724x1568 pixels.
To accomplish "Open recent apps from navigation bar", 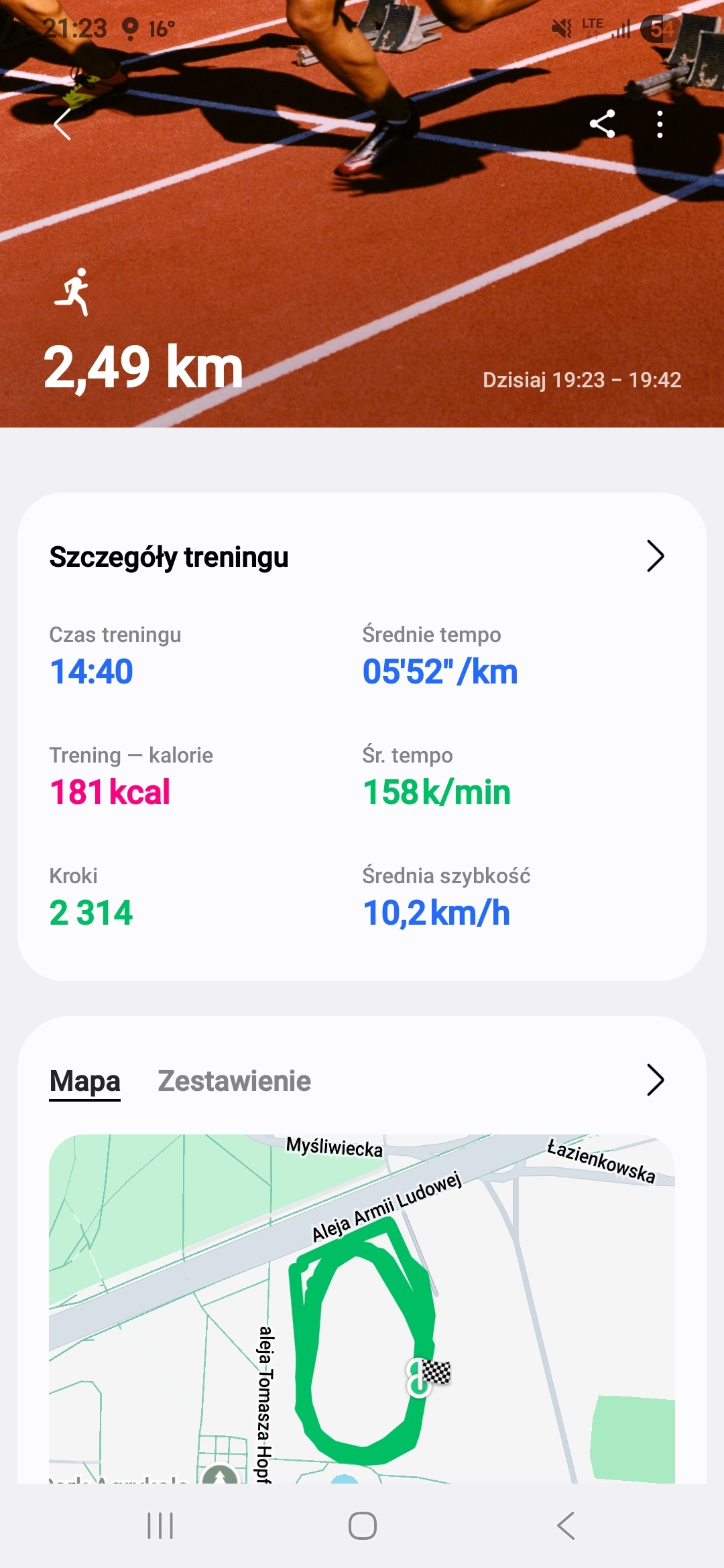I will [x=160, y=1526].
